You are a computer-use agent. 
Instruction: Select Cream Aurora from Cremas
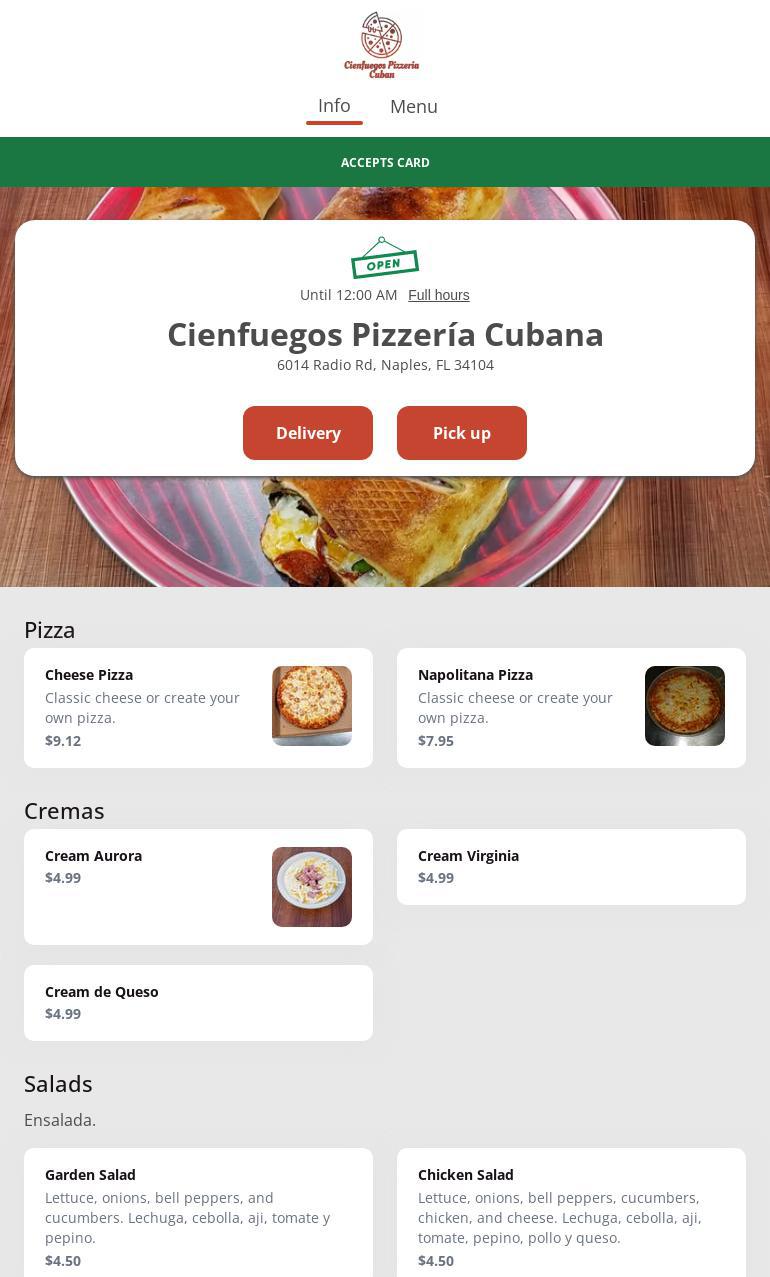(198, 886)
